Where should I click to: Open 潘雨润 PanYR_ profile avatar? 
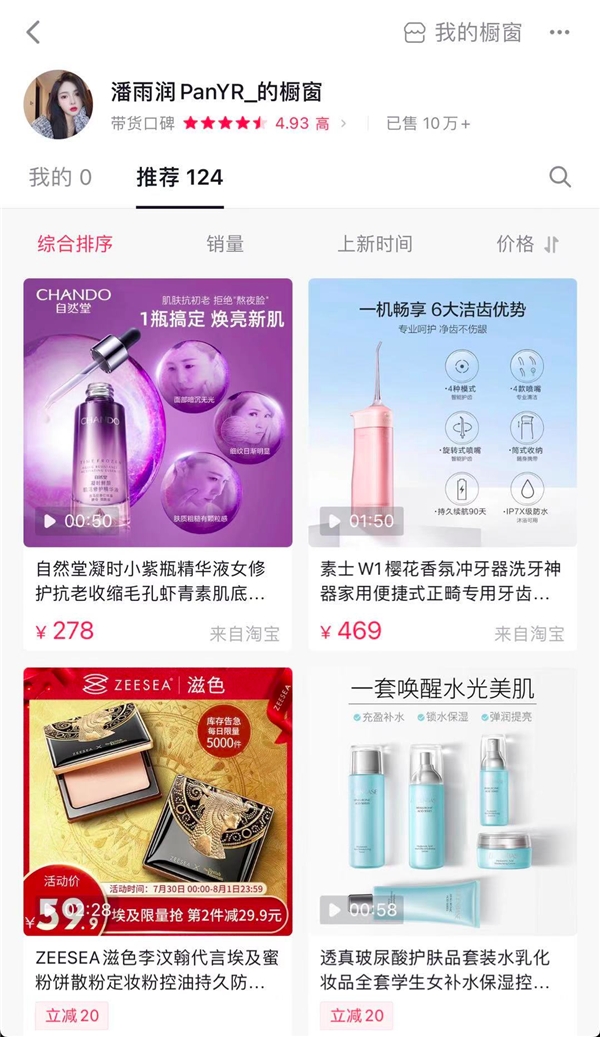[x=58, y=105]
